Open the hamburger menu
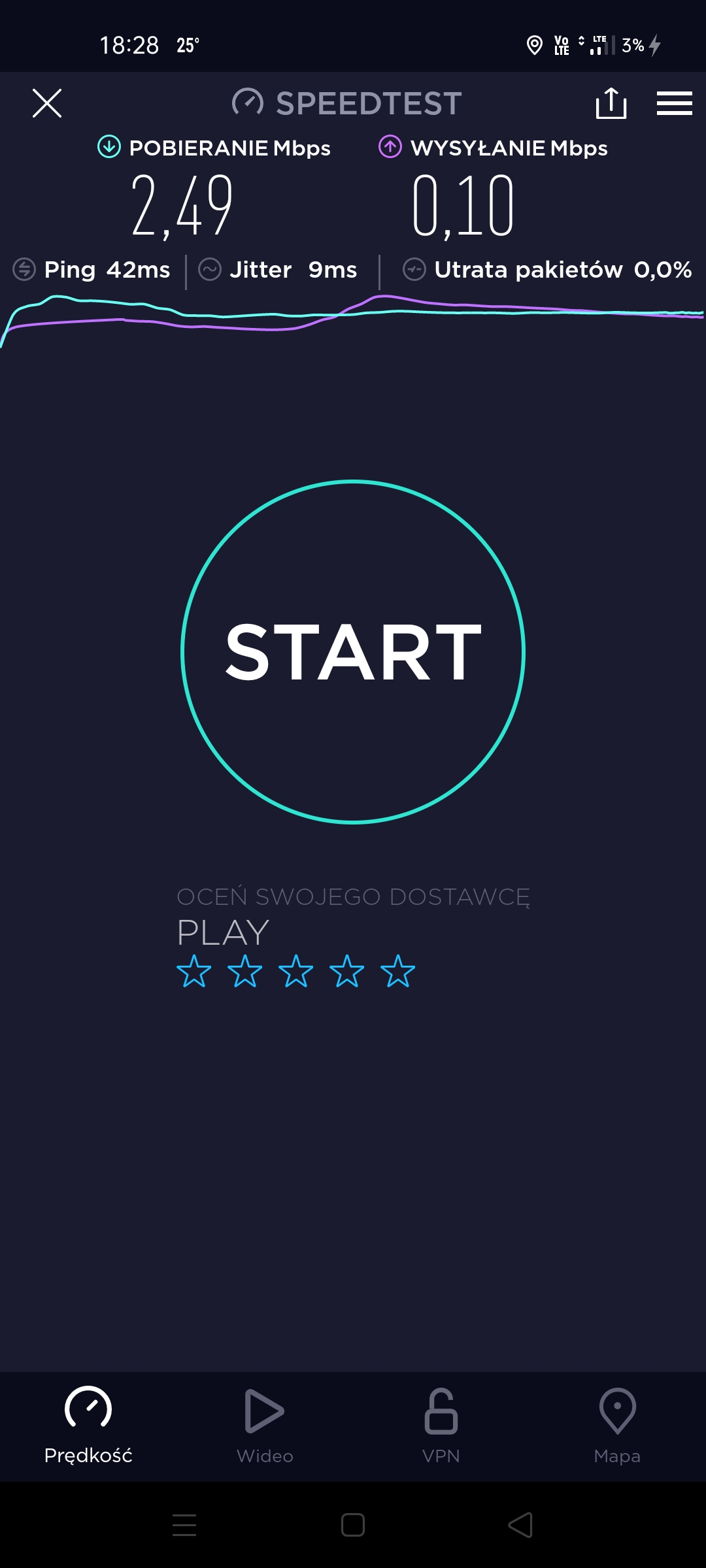706x1568 pixels. click(x=674, y=103)
